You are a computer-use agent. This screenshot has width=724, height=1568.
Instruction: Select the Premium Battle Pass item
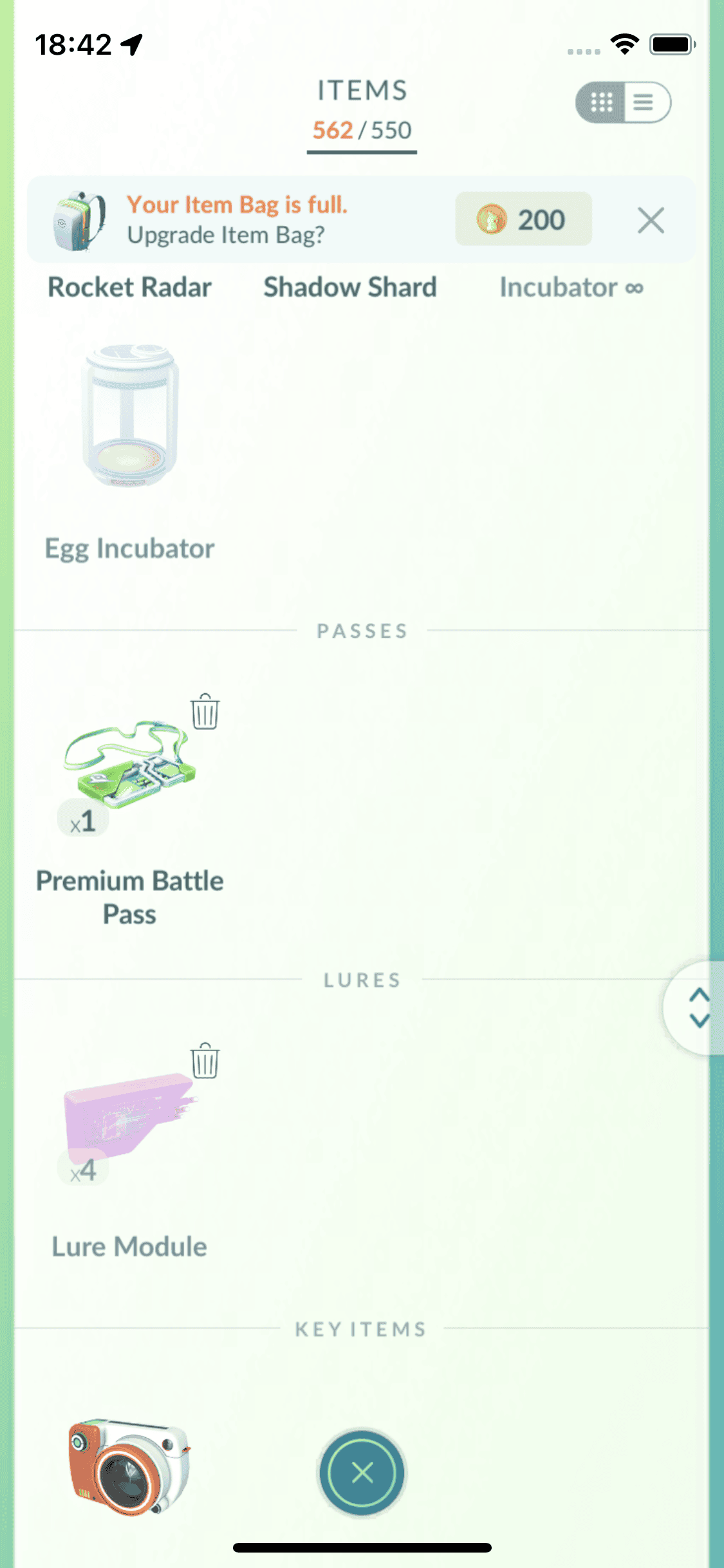[x=129, y=766]
